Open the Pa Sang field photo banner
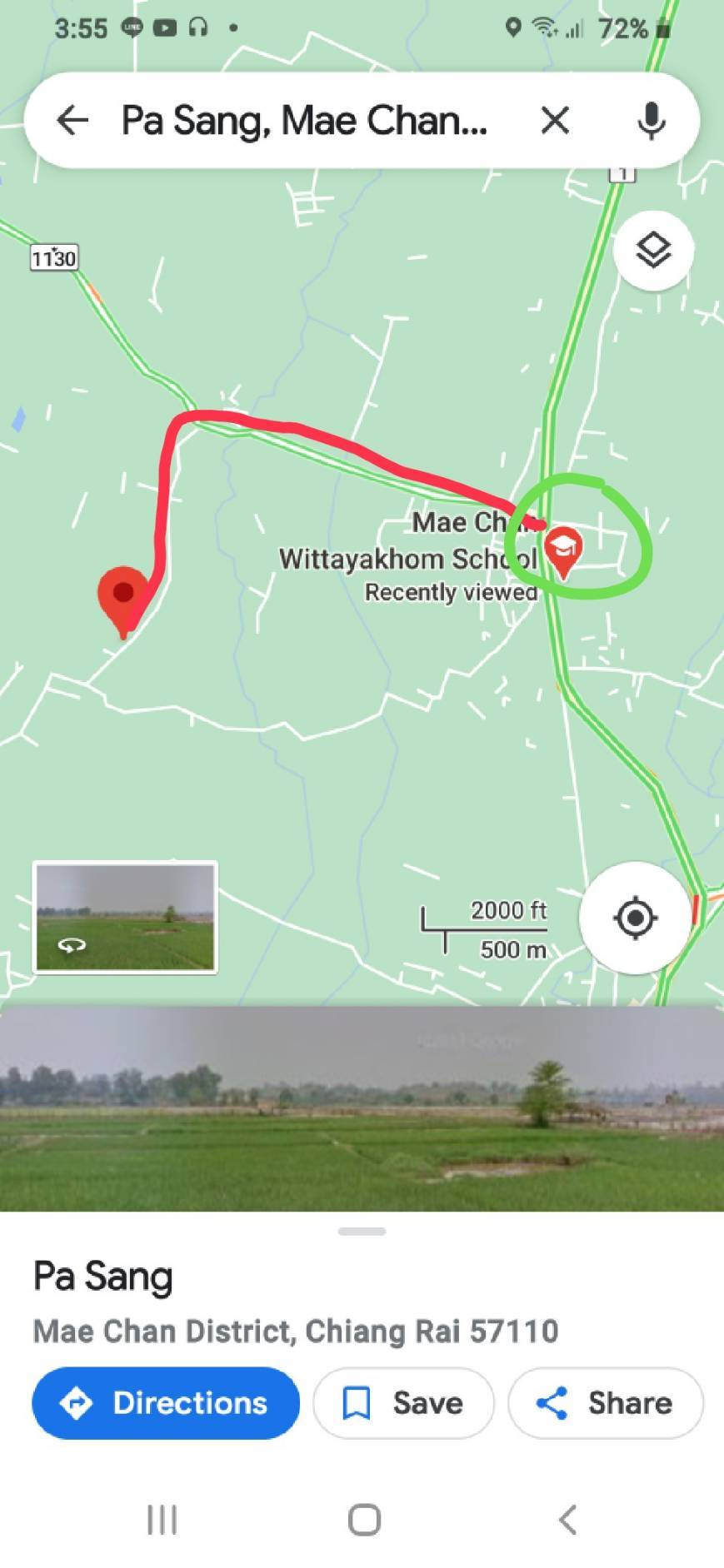This screenshot has height=1568, width=724. tap(362, 1108)
